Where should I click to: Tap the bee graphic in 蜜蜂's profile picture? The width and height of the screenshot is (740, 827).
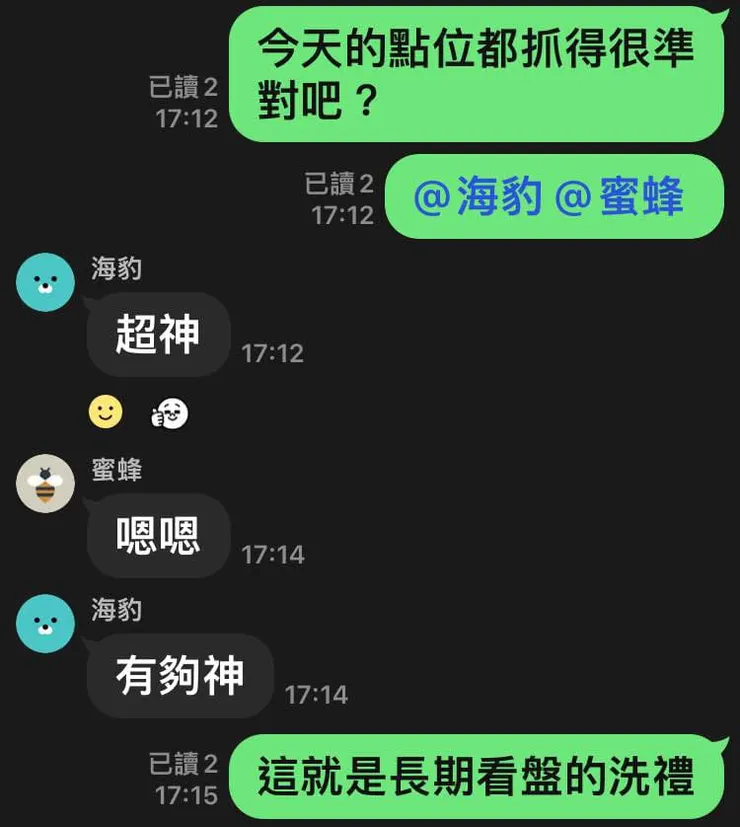[44, 484]
